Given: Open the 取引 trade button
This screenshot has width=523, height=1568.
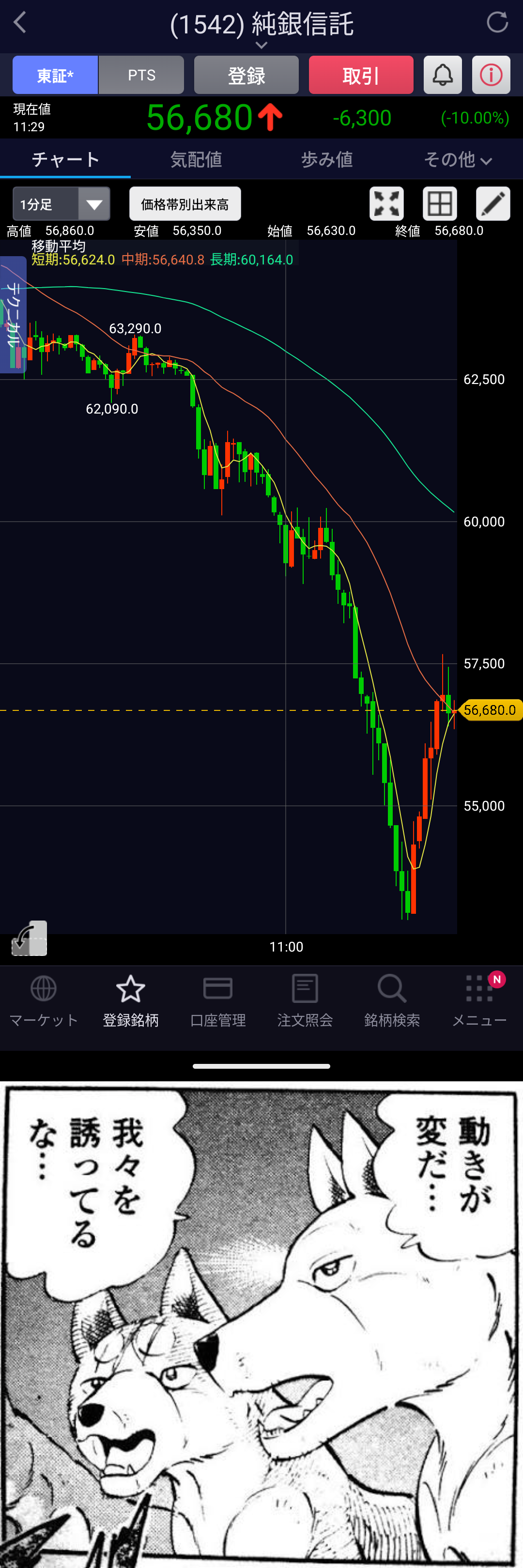Looking at the screenshot, I should click(x=360, y=75).
